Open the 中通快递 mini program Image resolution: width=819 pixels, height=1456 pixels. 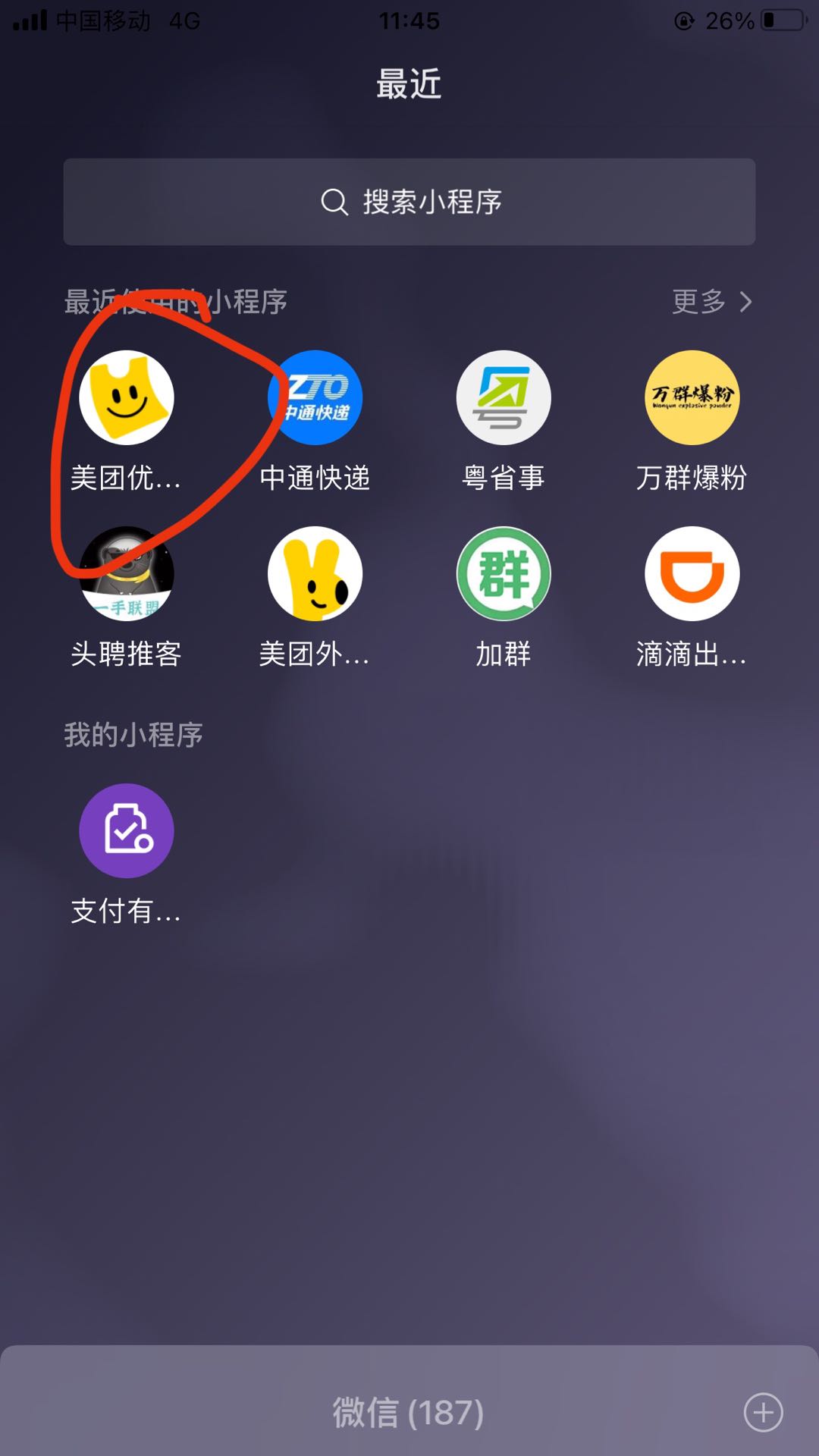pyautogui.click(x=315, y=398)
